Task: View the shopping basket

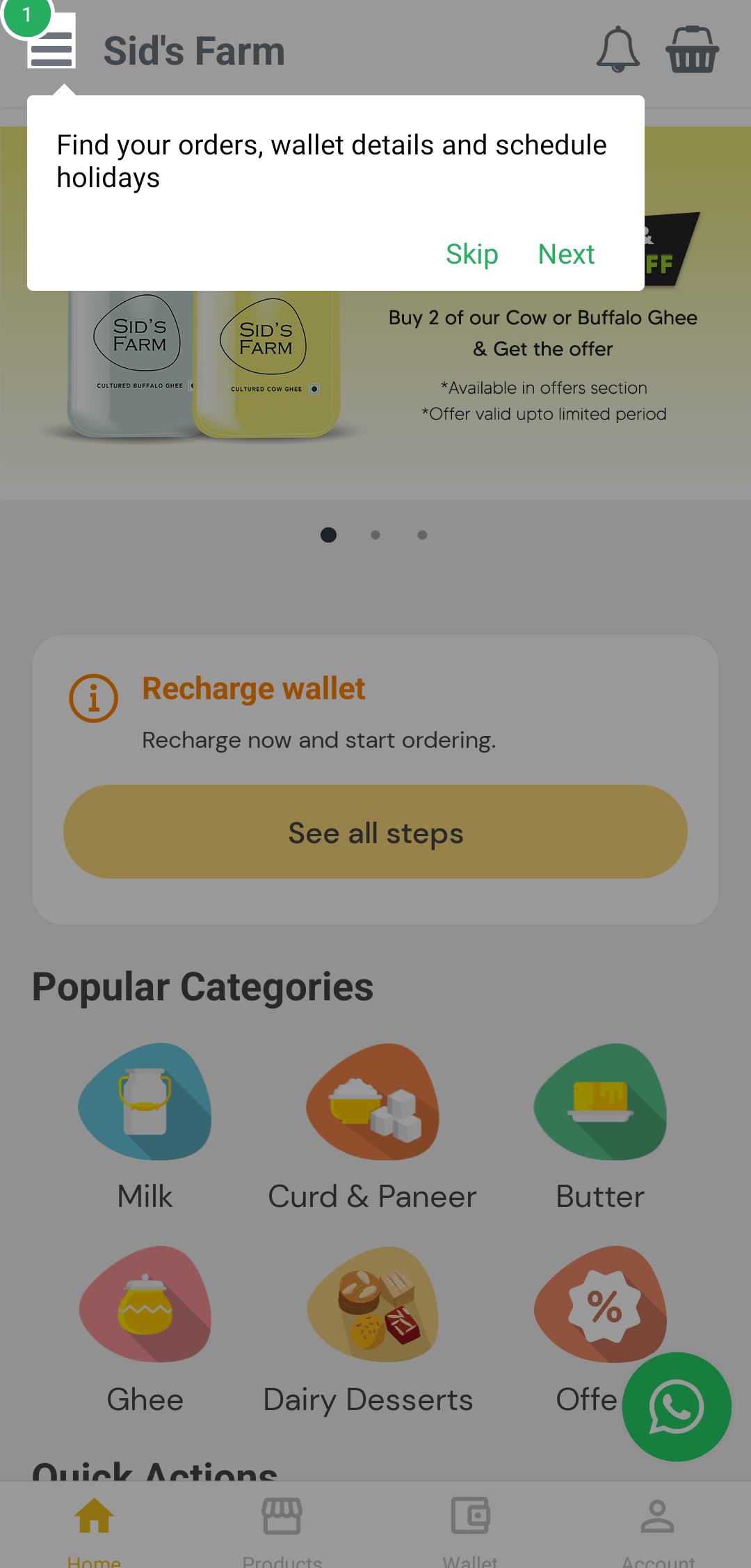Action: 692,50
